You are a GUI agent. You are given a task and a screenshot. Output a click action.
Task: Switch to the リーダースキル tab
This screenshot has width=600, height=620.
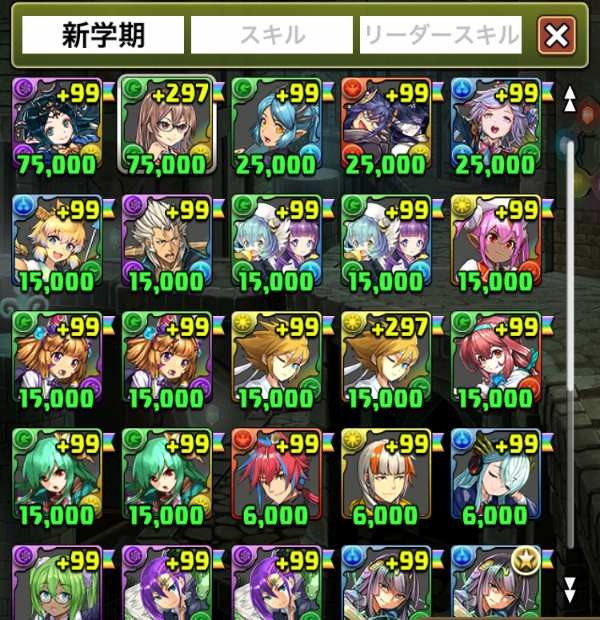pos(441,37)
